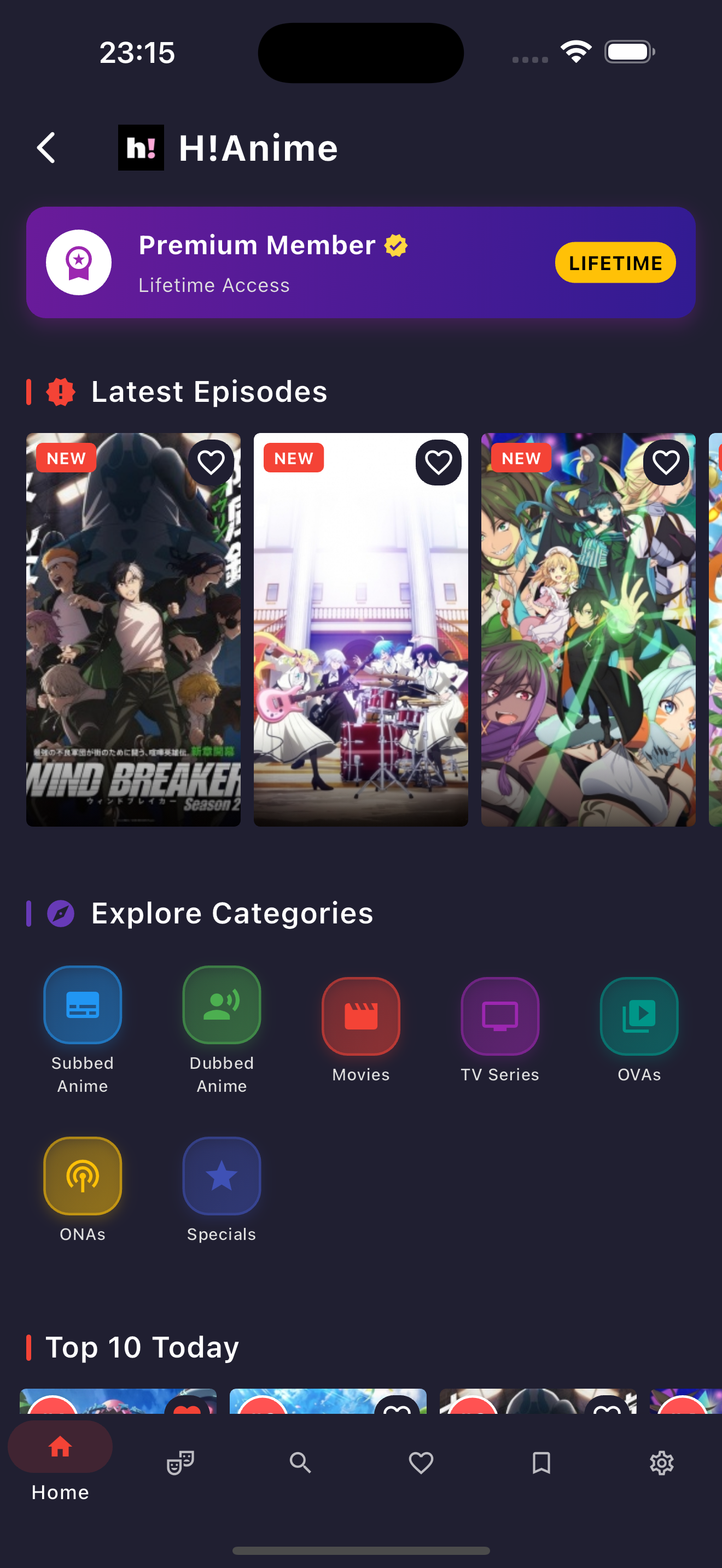Favorite the band anime episode card
The width and height of the screenshot is (722, 1568).
[438, 462]
